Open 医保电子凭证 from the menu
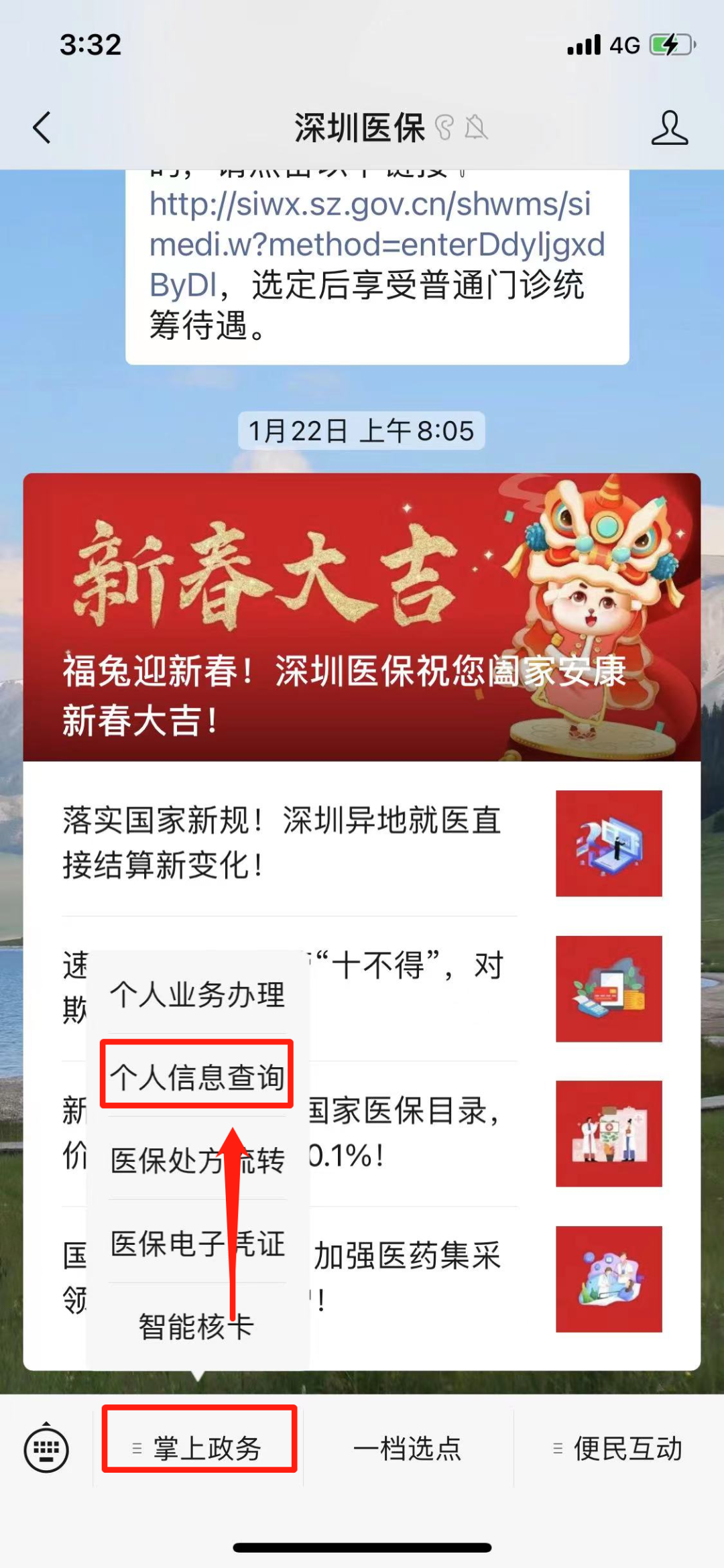The width and height of the screenshot is (724, 1568). pyautogui.click(x=198, y=1244)
